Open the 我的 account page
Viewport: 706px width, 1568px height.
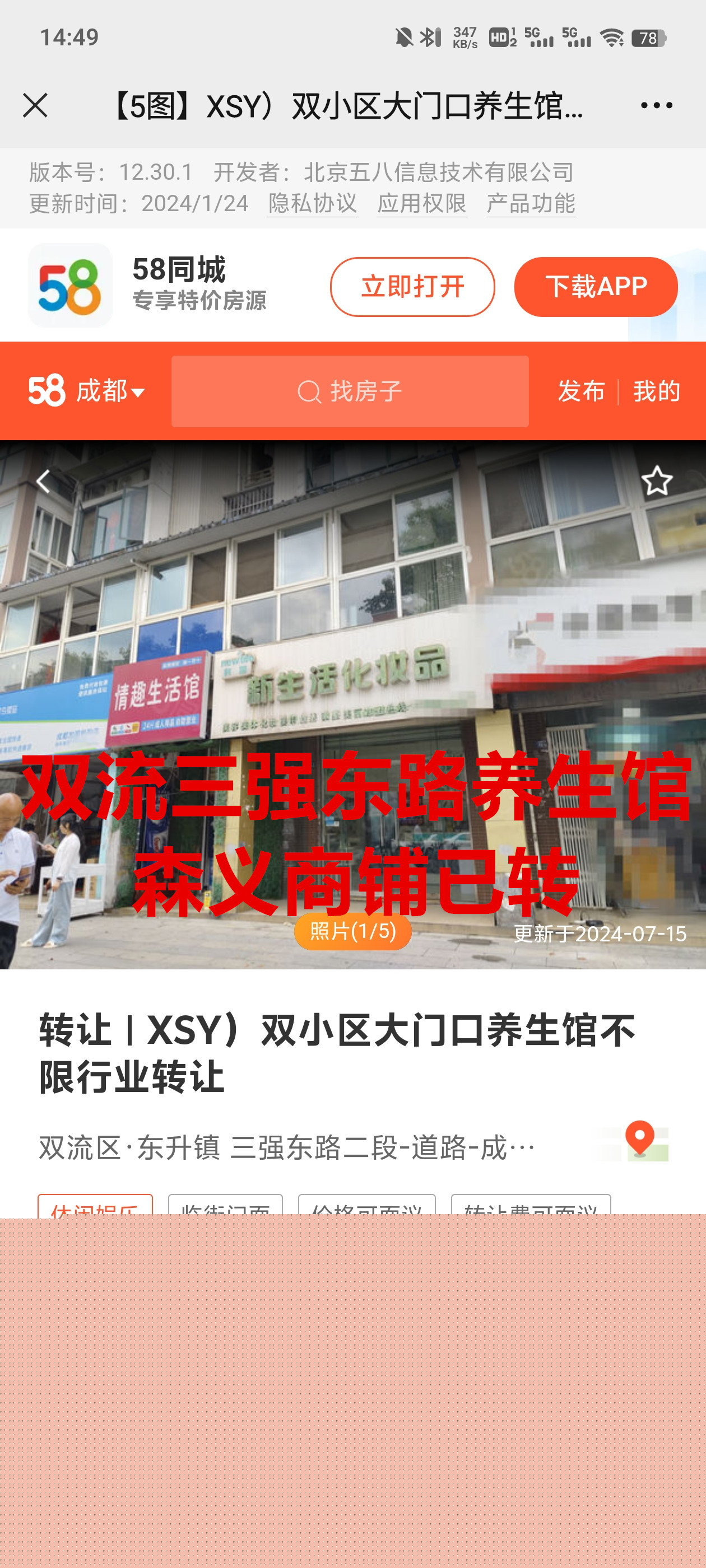[x=656, y=391]
